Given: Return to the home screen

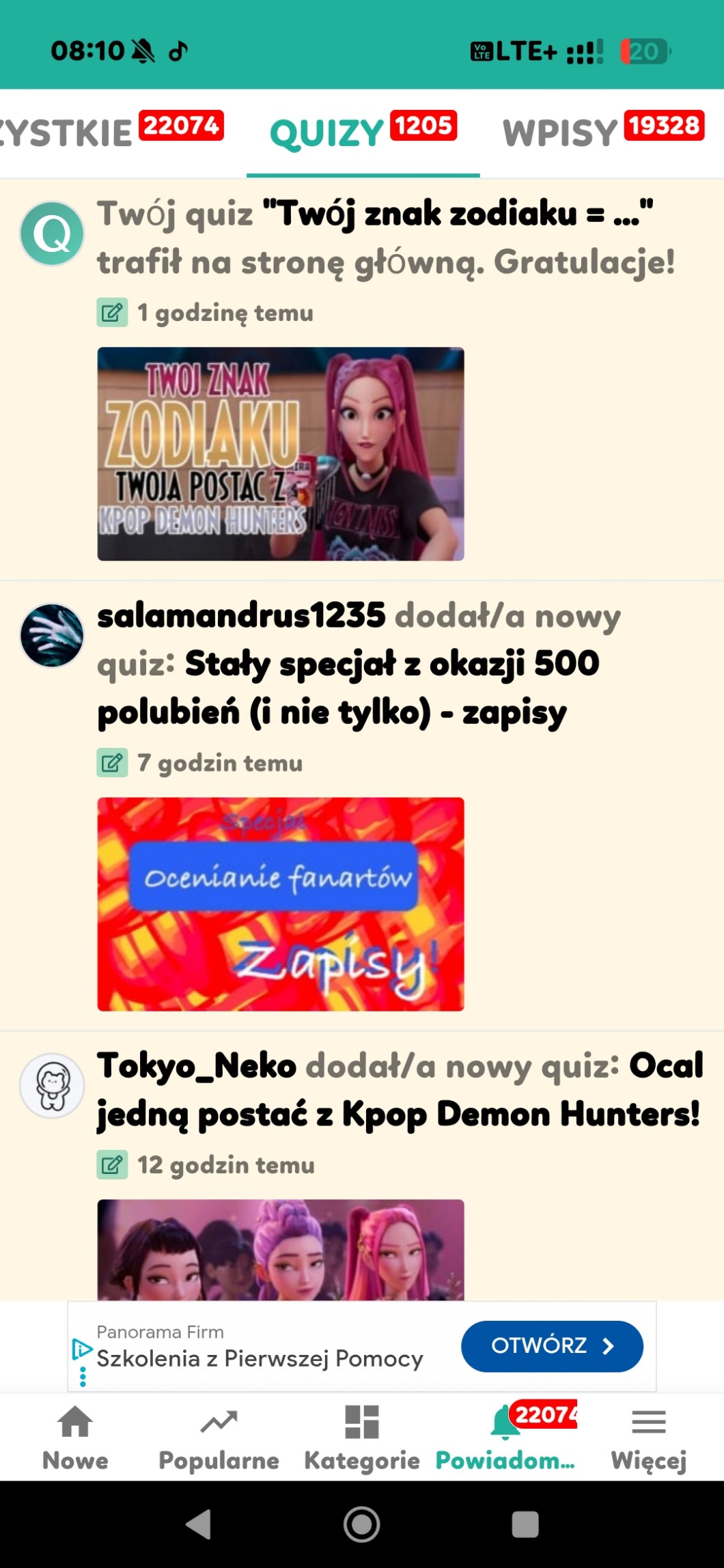Looking at the screenshot, I should click(x=362, y=1524).
